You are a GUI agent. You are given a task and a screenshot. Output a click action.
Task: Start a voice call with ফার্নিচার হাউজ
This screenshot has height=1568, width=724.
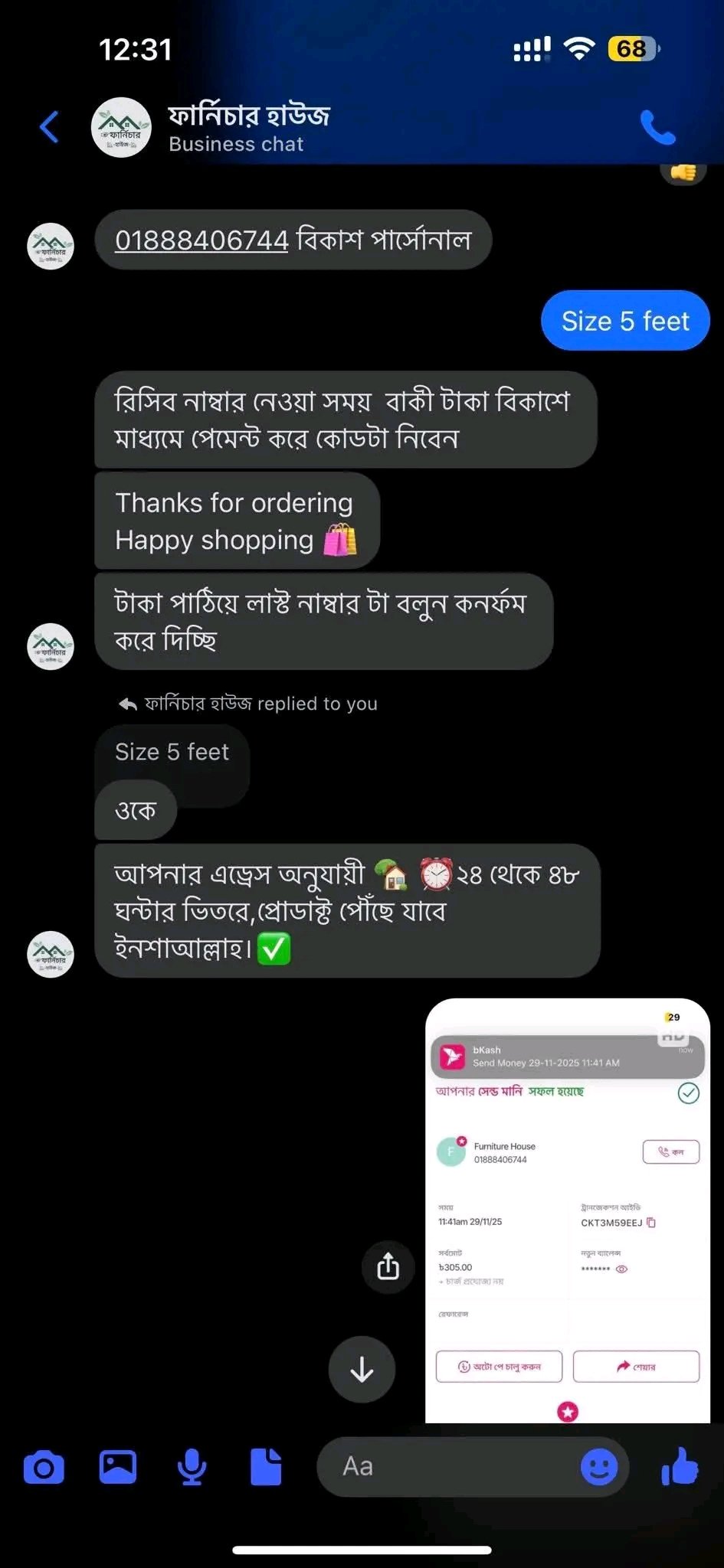click(657, 127)
